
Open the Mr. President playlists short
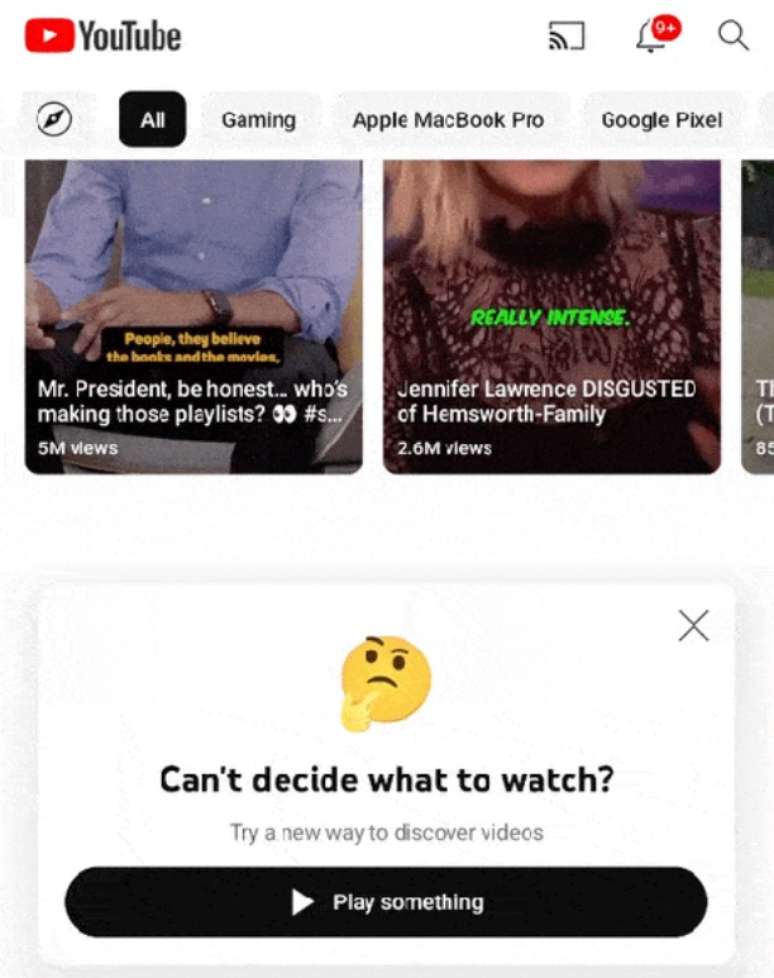click(x=194, y=315)
